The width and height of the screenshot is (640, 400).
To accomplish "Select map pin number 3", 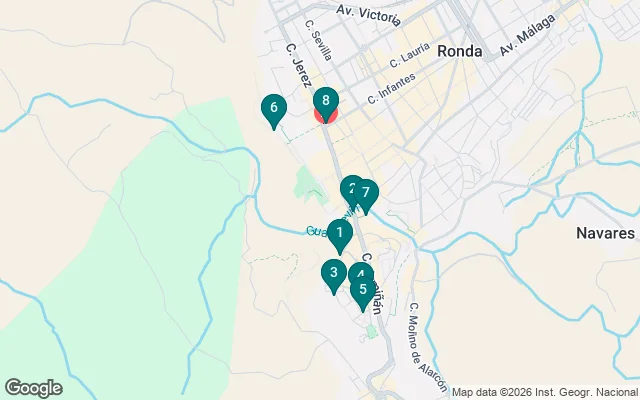I will tap(333, 272).
